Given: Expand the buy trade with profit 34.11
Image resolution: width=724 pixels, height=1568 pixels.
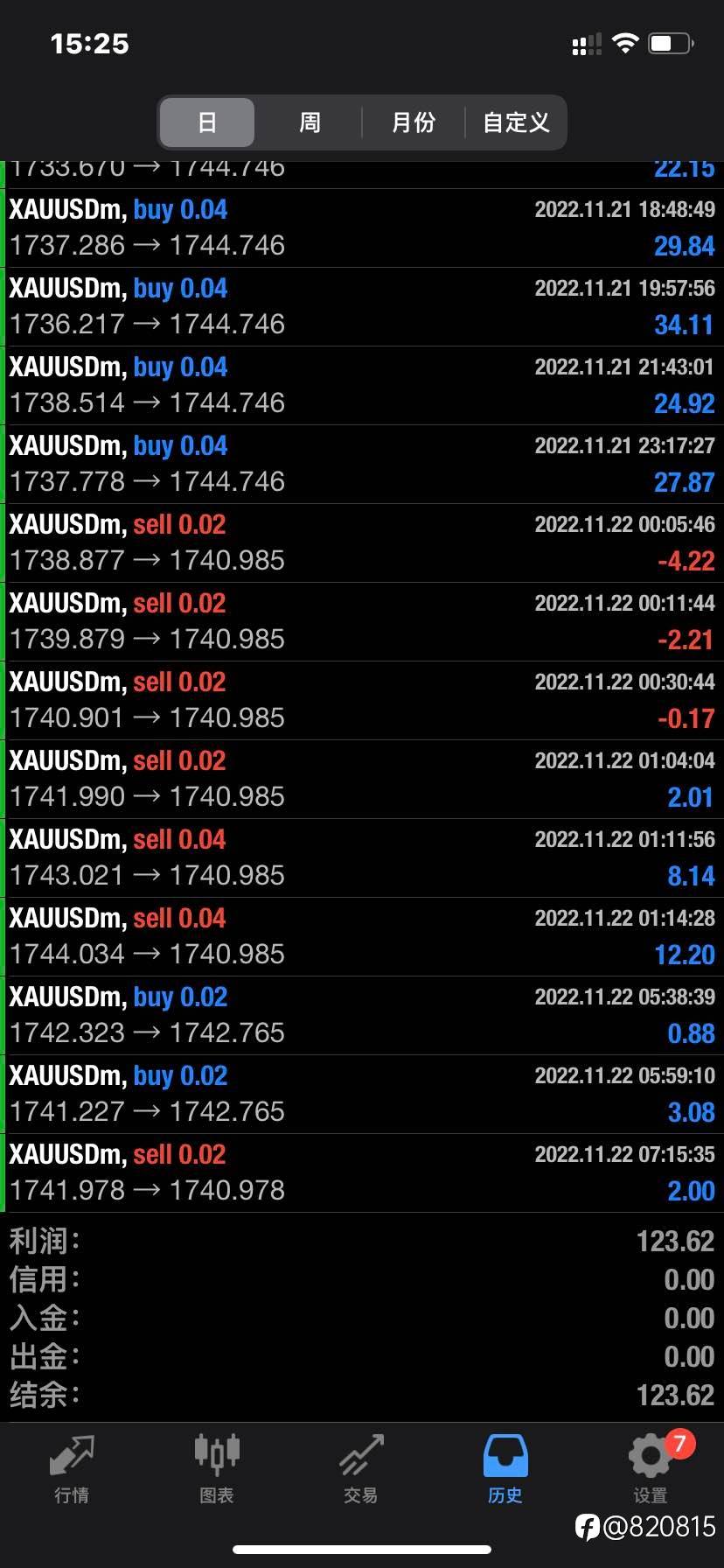Looking at the screenshot, I should coord(362,307).
